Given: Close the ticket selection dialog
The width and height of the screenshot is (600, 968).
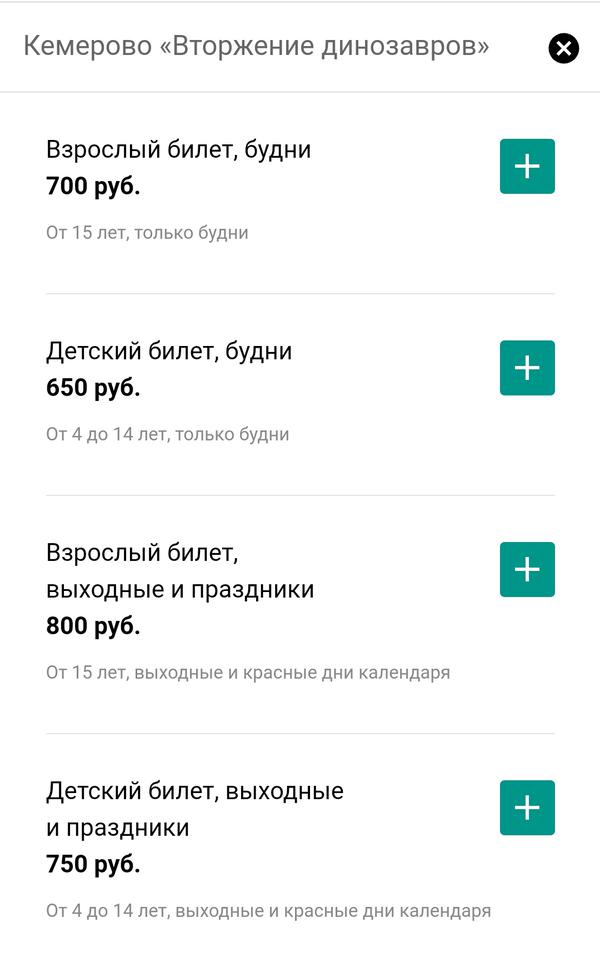Looking at the screenshot, I should 564,48.
